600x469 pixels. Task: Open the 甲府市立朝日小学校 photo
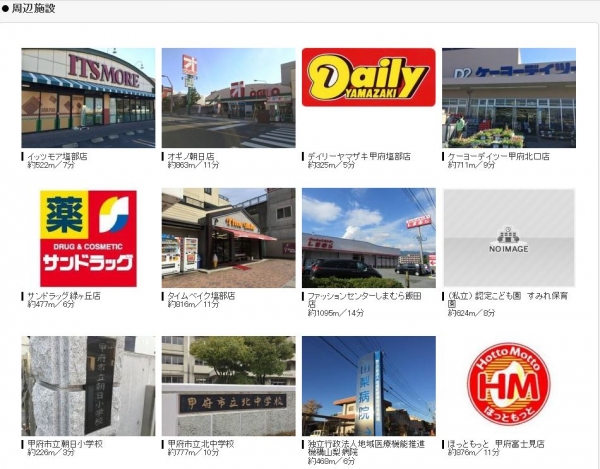pyautogui.click(x=88, y=385)
